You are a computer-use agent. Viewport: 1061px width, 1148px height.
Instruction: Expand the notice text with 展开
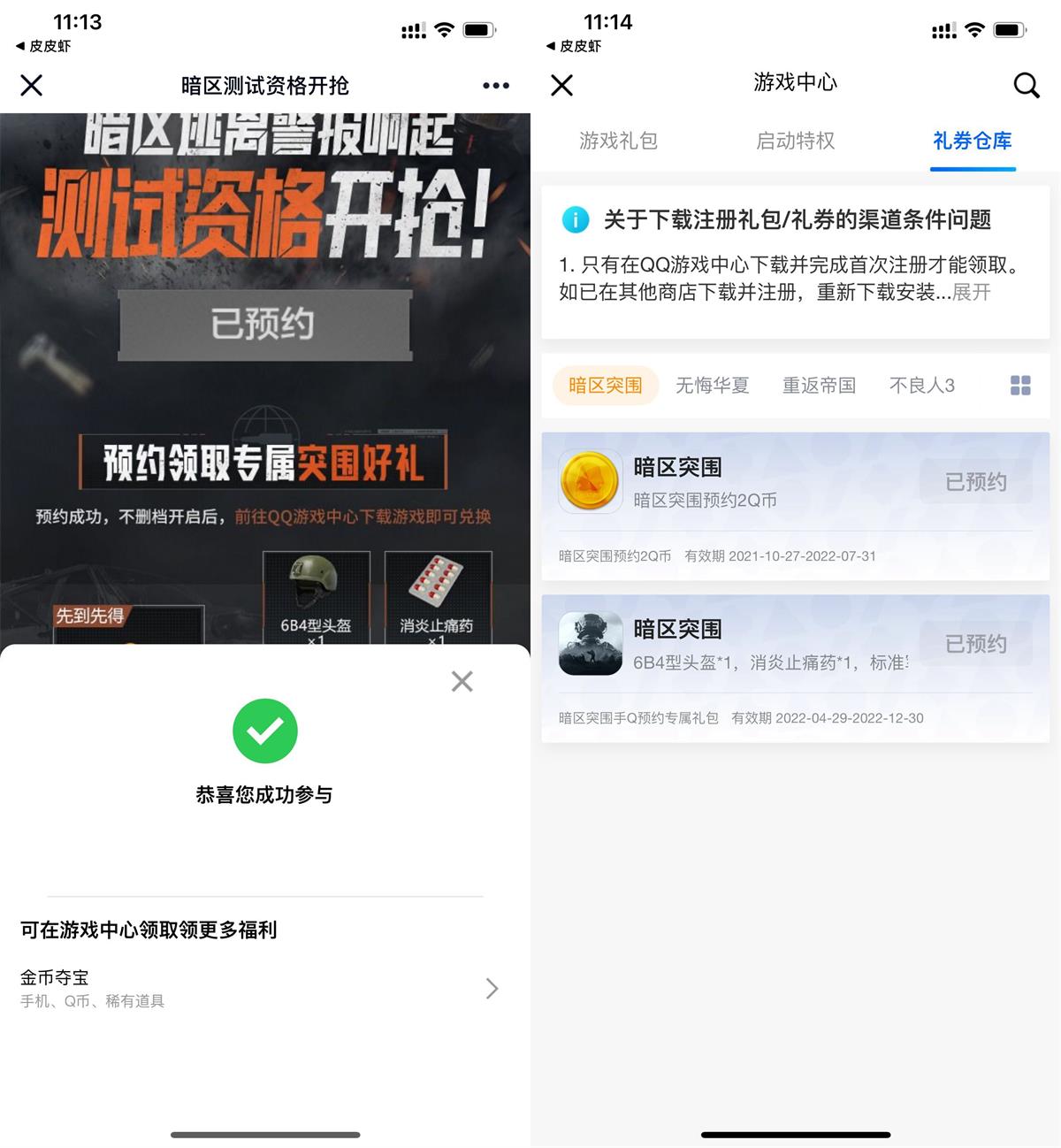(x=971, y=292)
